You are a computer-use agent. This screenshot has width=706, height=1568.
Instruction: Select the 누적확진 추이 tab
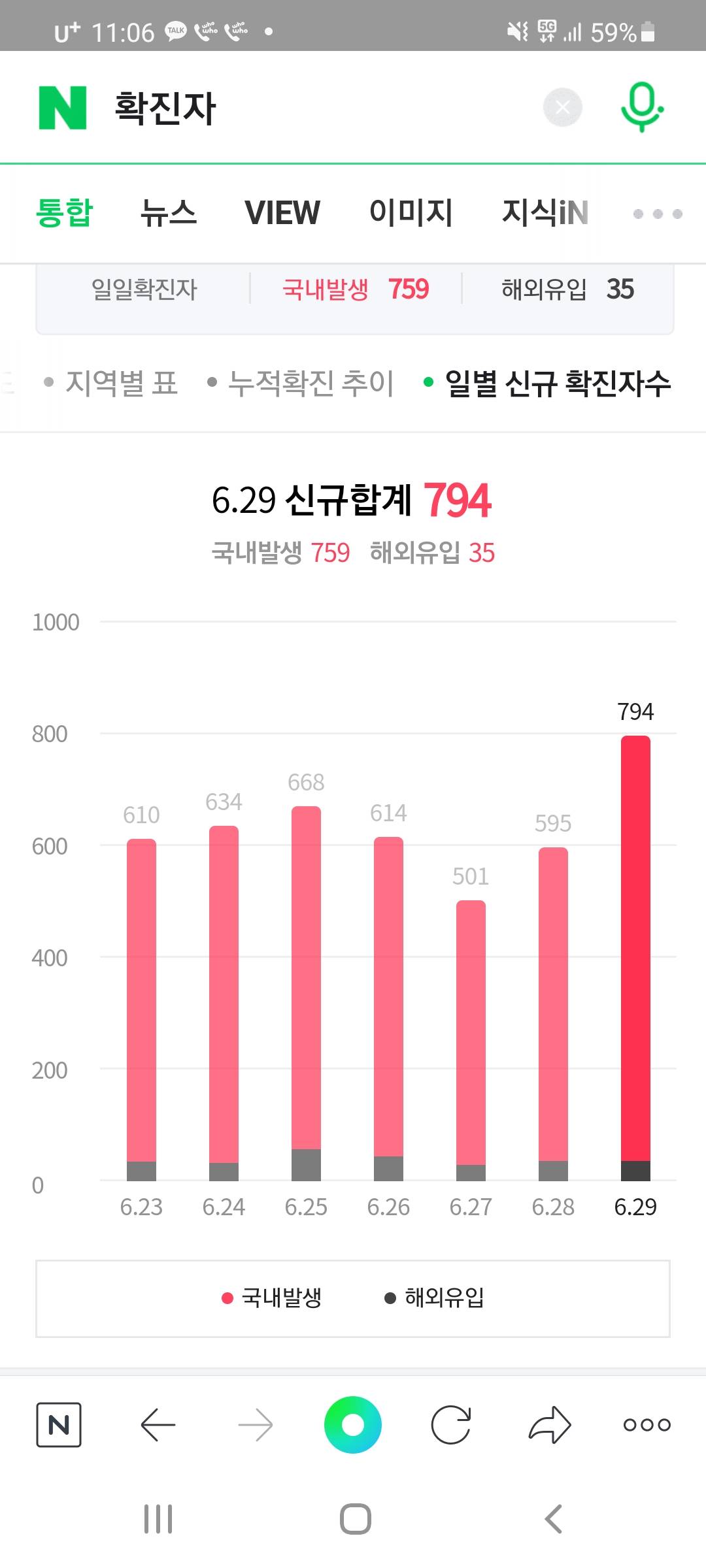click(x=301, y=383)
